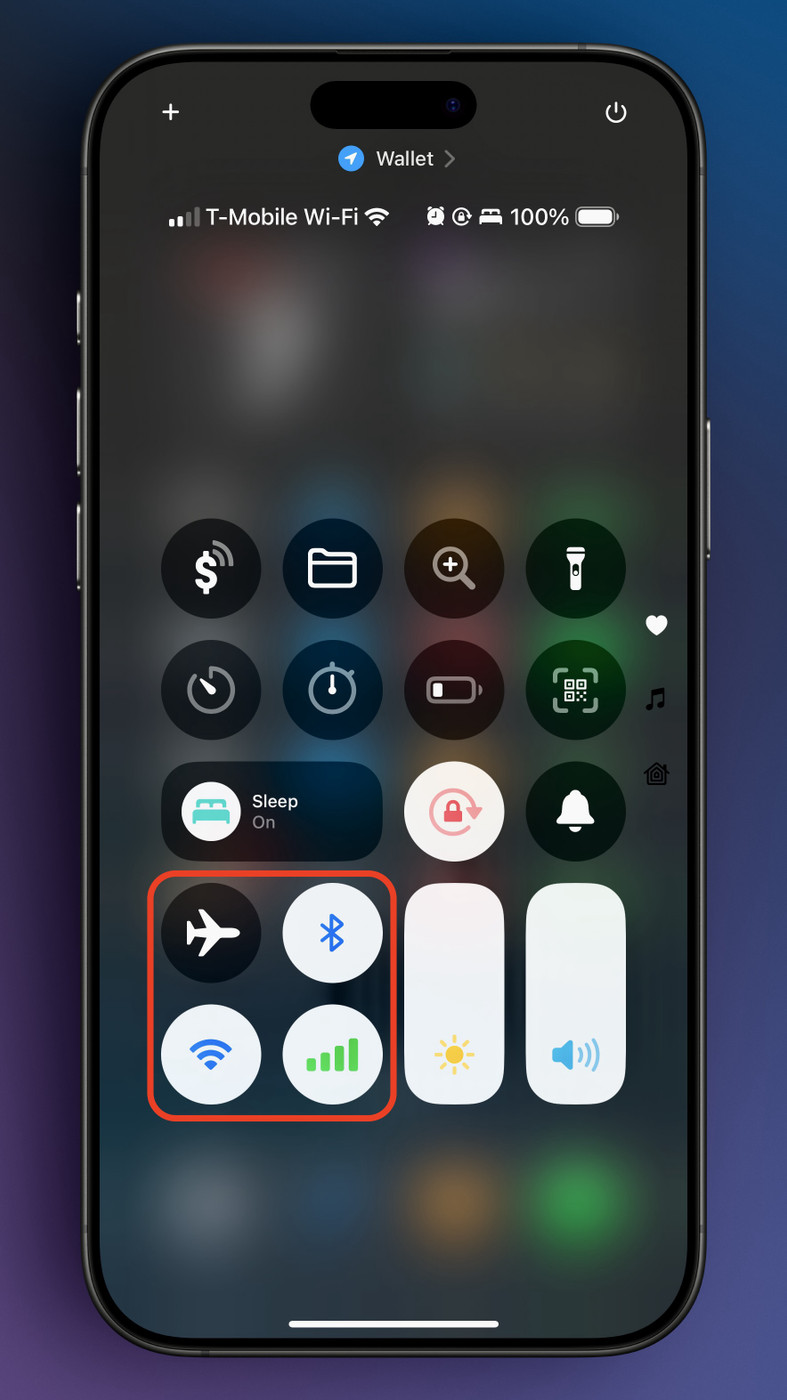Open the power button menu

click(x=616, y=112)
